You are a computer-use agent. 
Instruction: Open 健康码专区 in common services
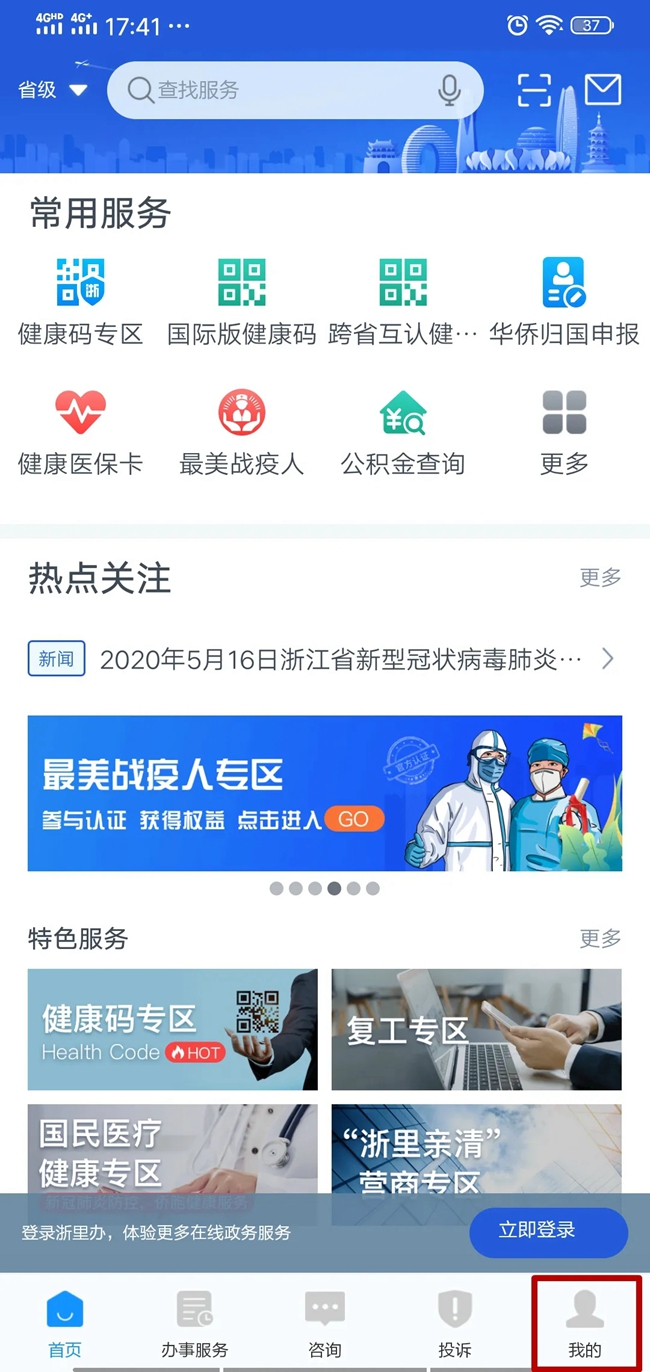click(x=80, y=302)
